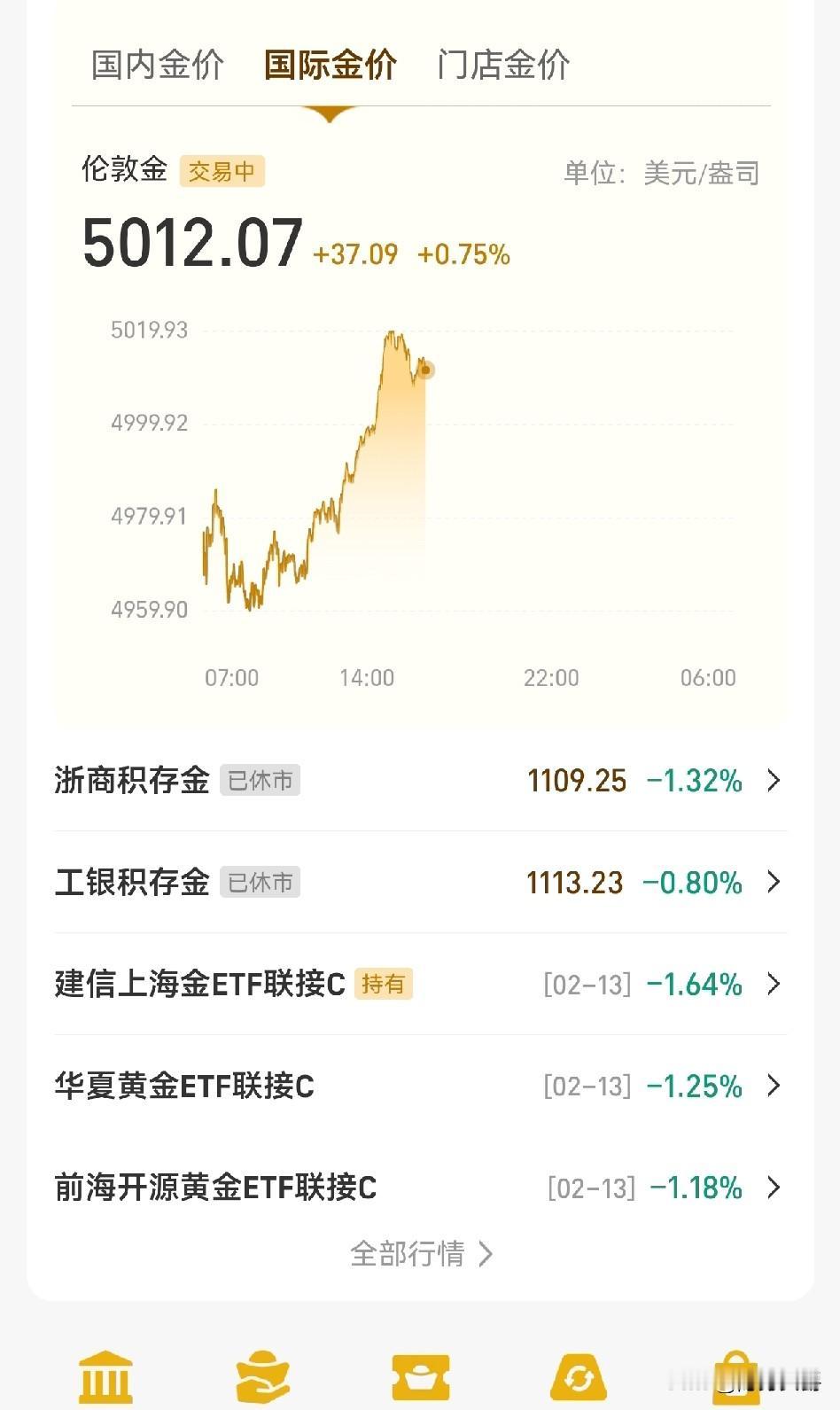The image size is (840, 1410).
Task: Open 华夏黄金ETF联接C fund row
Action: point(420,1087)
